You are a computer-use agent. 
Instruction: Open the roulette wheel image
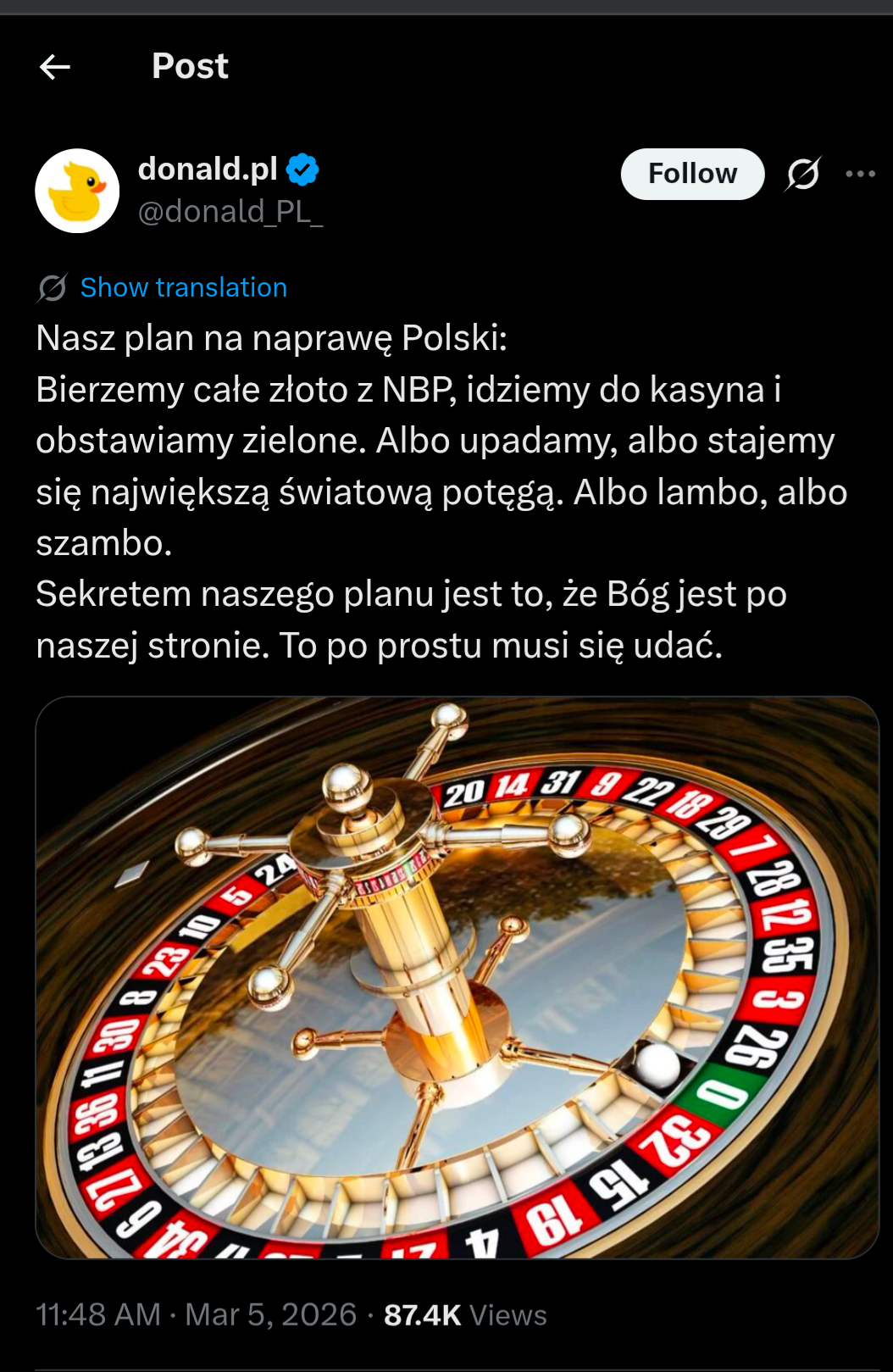pos(457,977)
